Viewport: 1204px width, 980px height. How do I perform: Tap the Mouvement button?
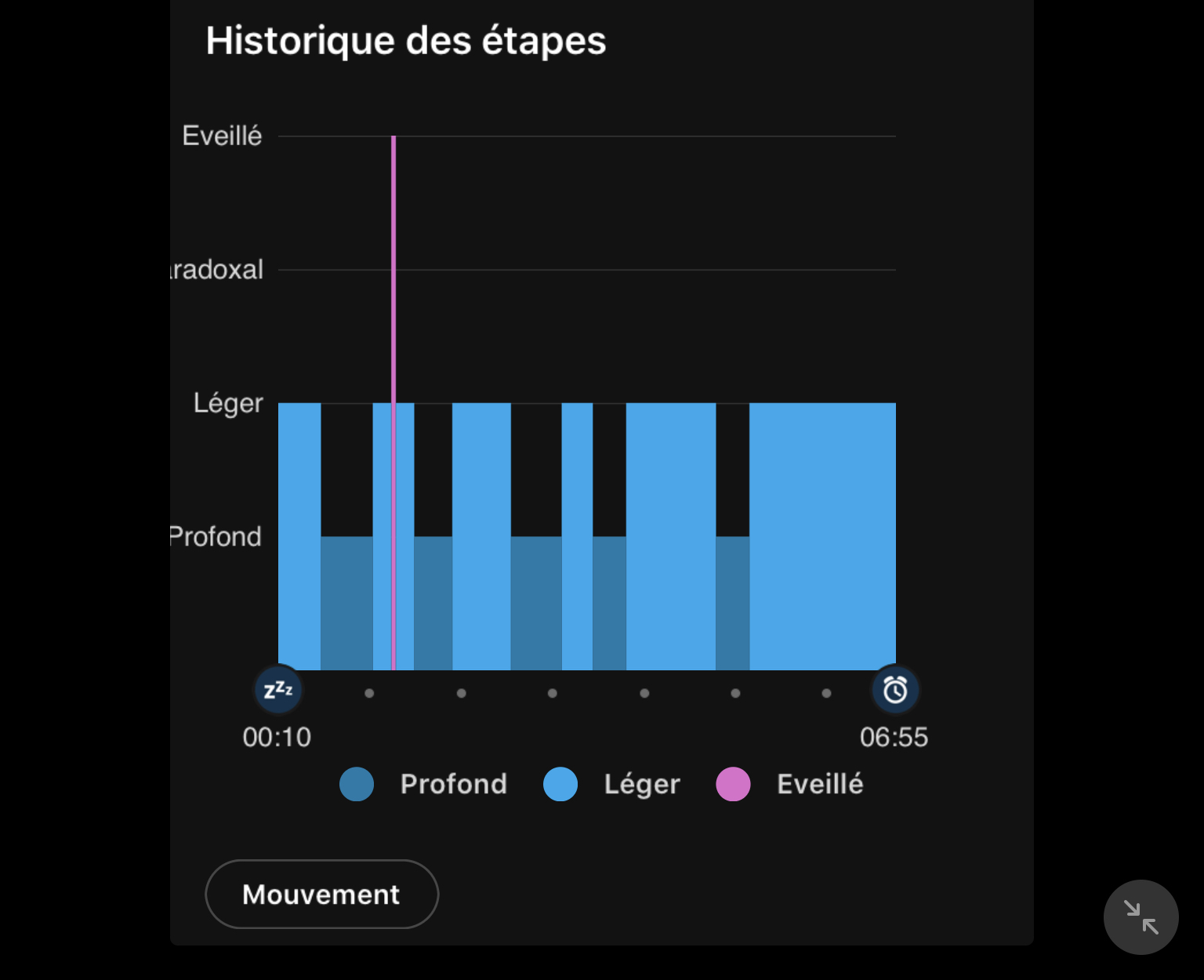(321, 895)
